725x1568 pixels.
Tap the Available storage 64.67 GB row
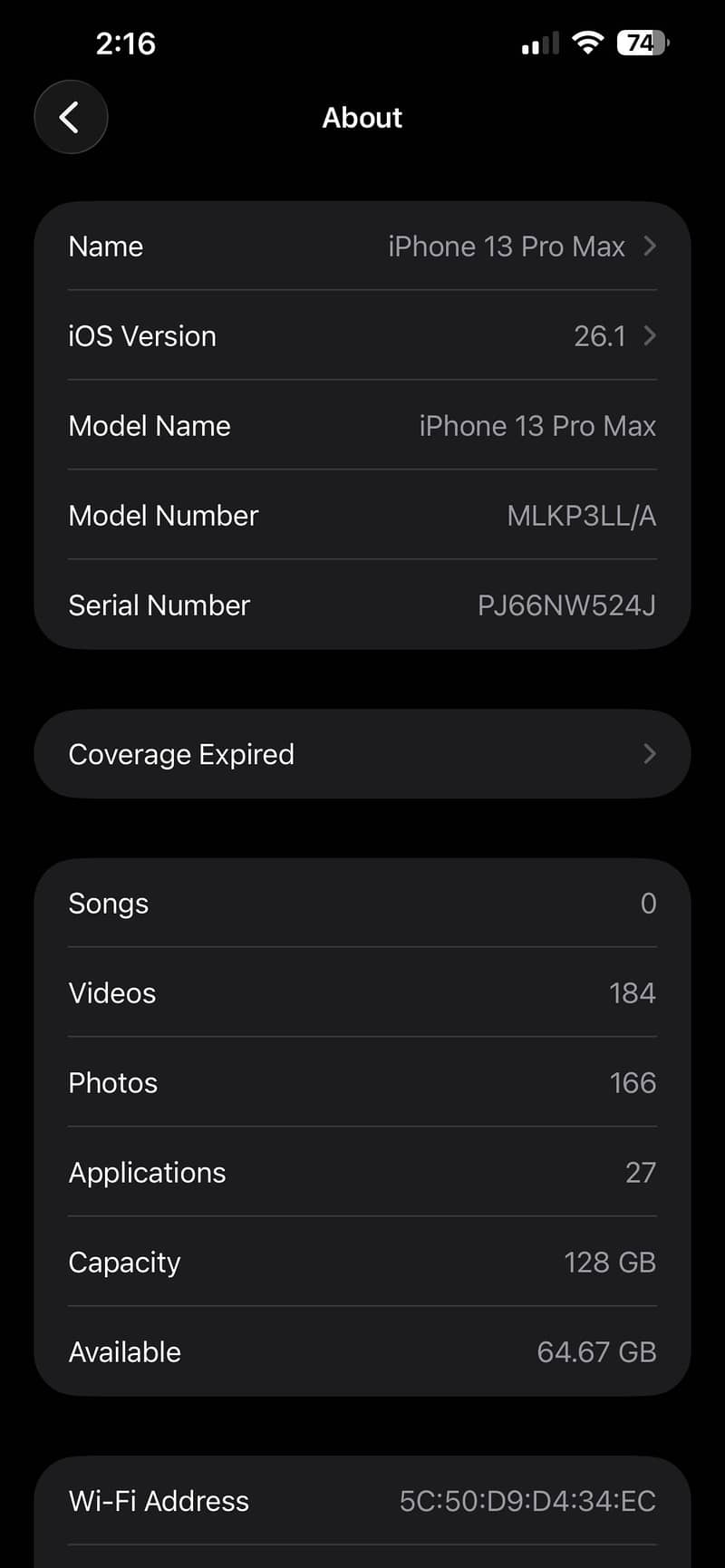[362, 1351]
